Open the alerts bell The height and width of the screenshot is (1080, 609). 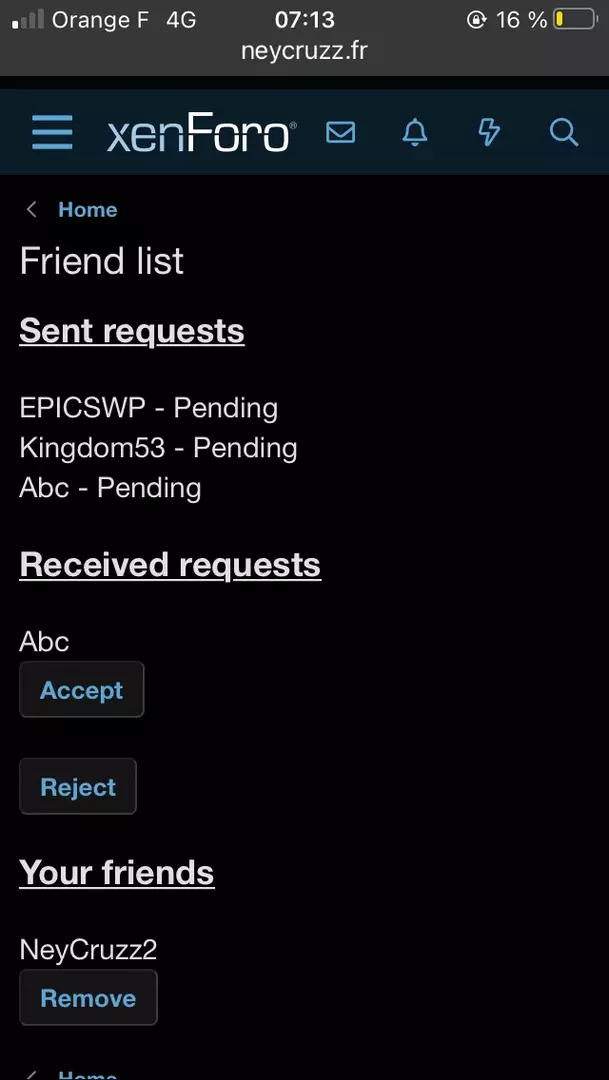point(414,132)
